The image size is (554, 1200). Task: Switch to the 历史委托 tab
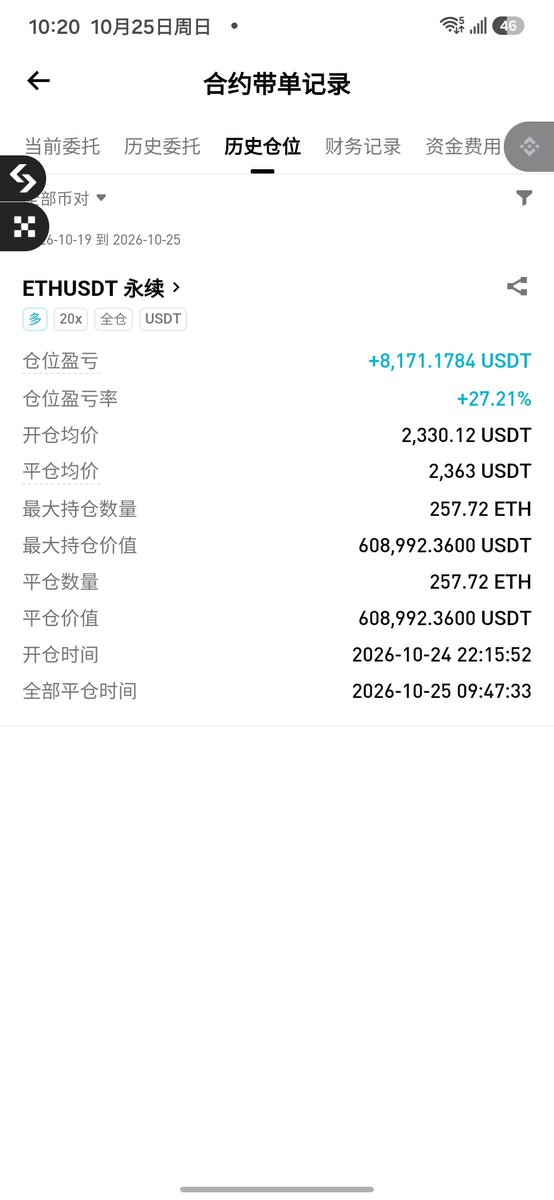162,147
